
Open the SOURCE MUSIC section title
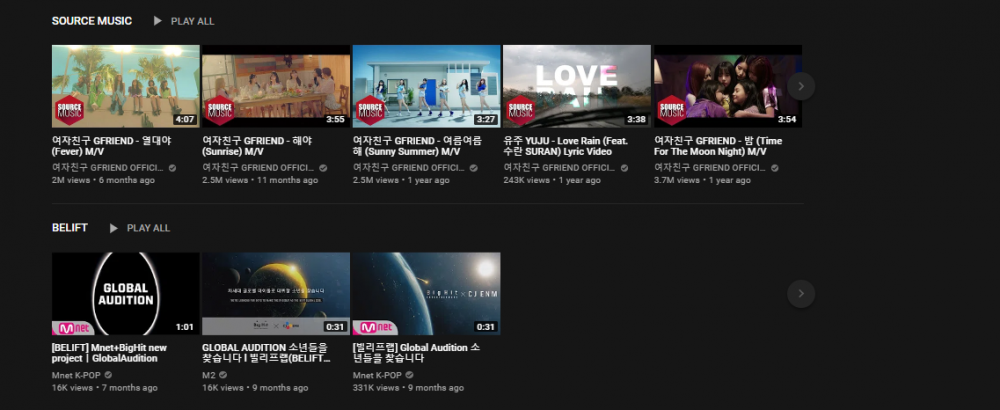point(91,21)
